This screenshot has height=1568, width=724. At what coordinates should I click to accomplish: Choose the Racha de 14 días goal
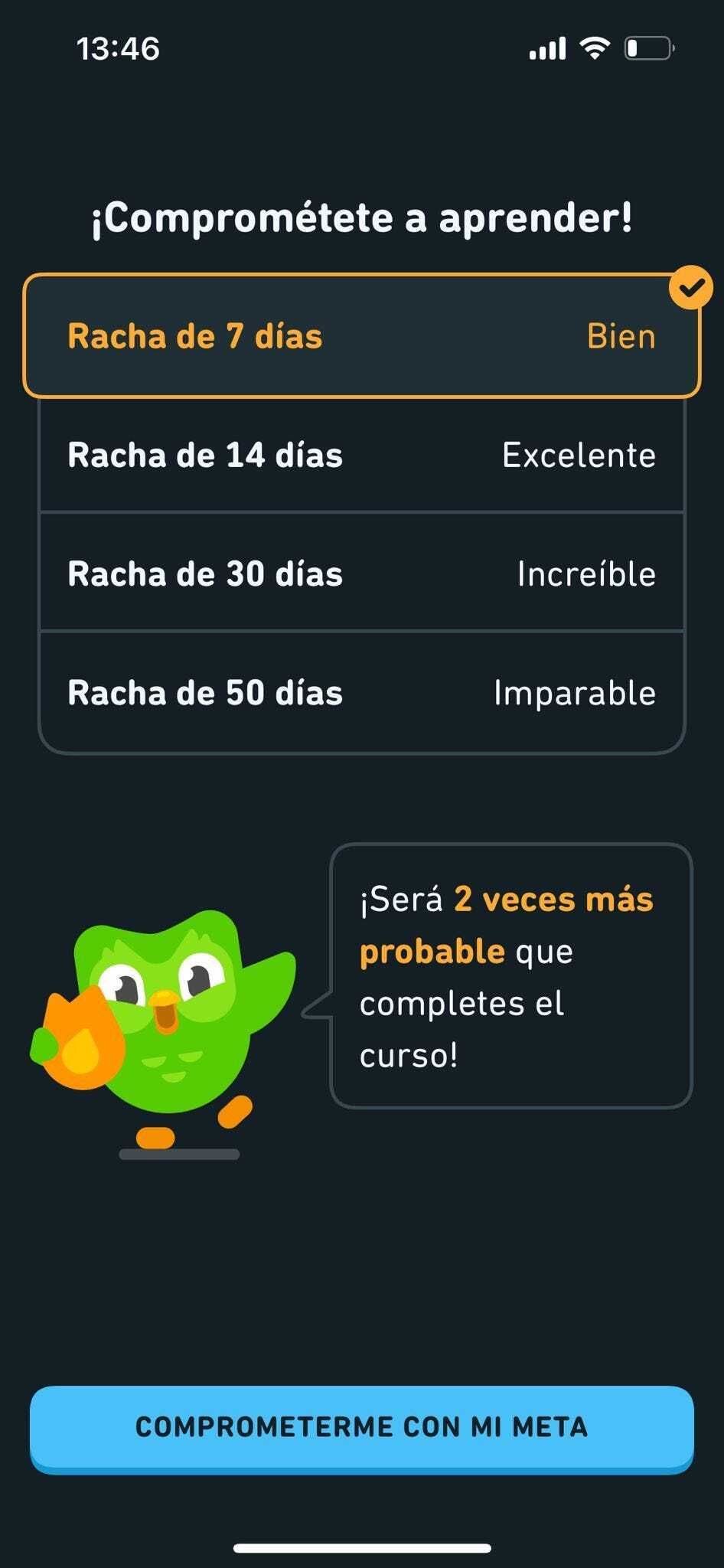tap(361, 456)
